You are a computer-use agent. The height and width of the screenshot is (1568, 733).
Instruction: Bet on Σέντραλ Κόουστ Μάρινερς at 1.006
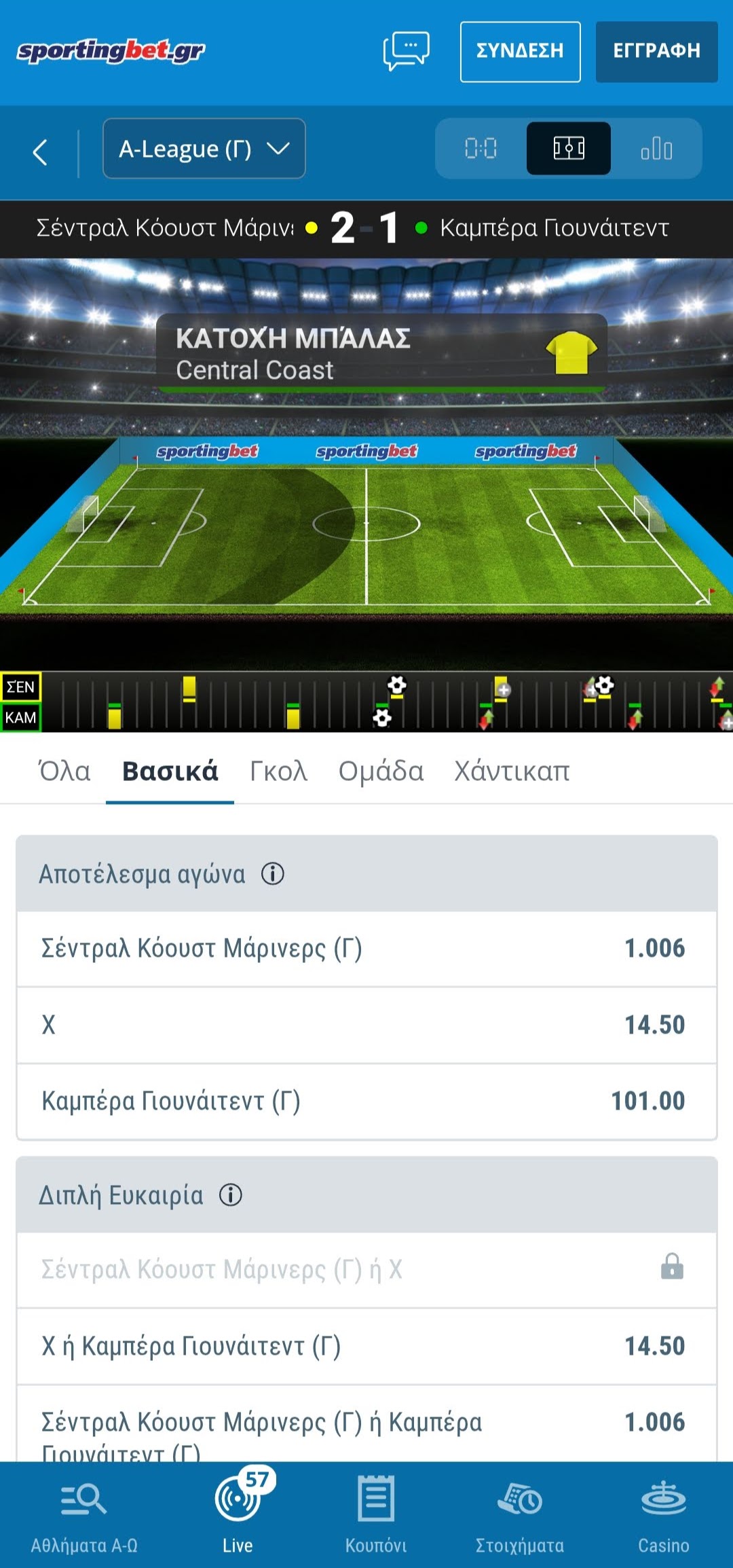366,949
